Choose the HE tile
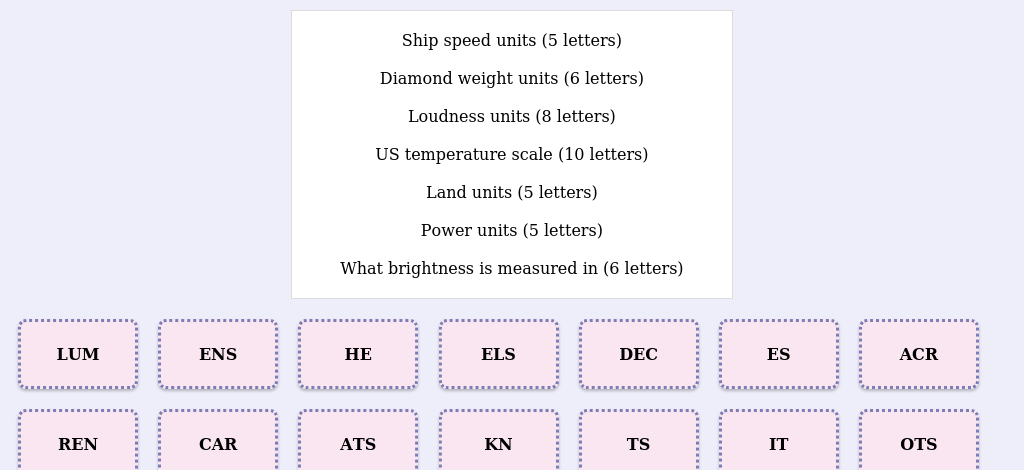Viewport: 1024px width, 470px height. 358,354
